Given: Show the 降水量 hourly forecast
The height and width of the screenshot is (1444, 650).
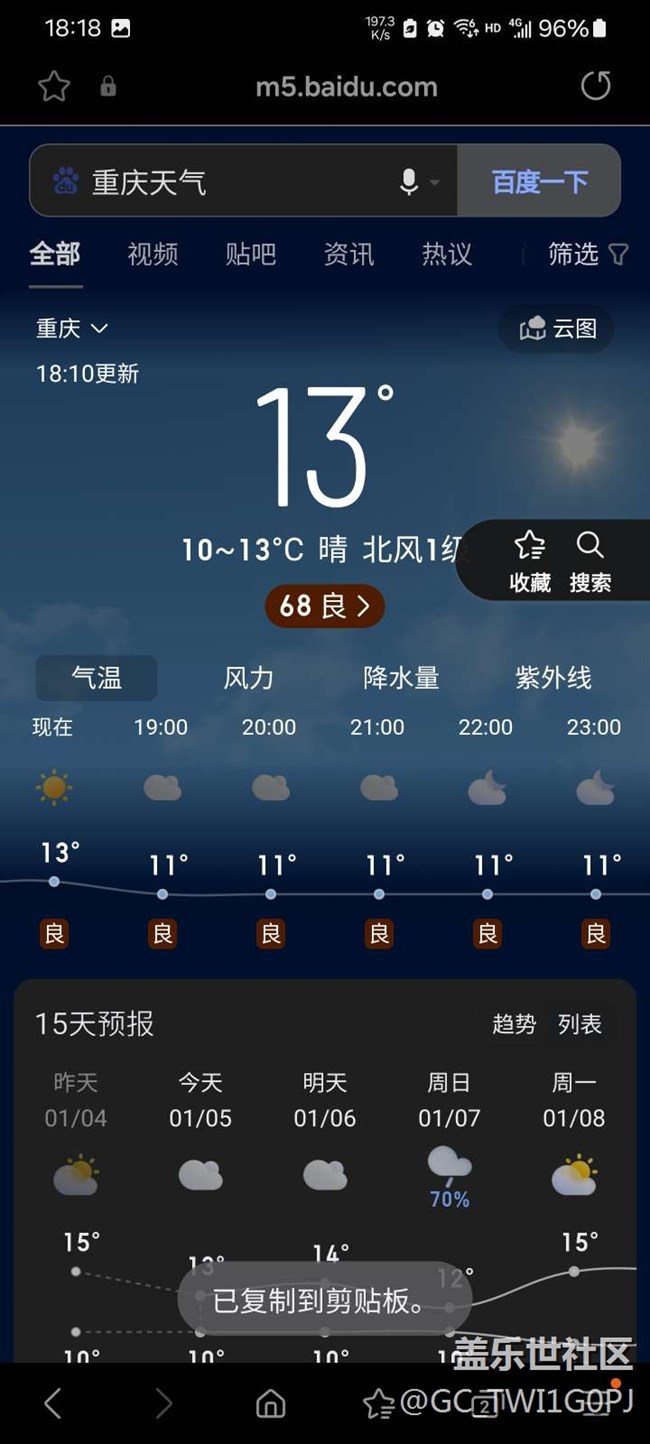Looking at the screenshot, I should (x=401, y=678).
